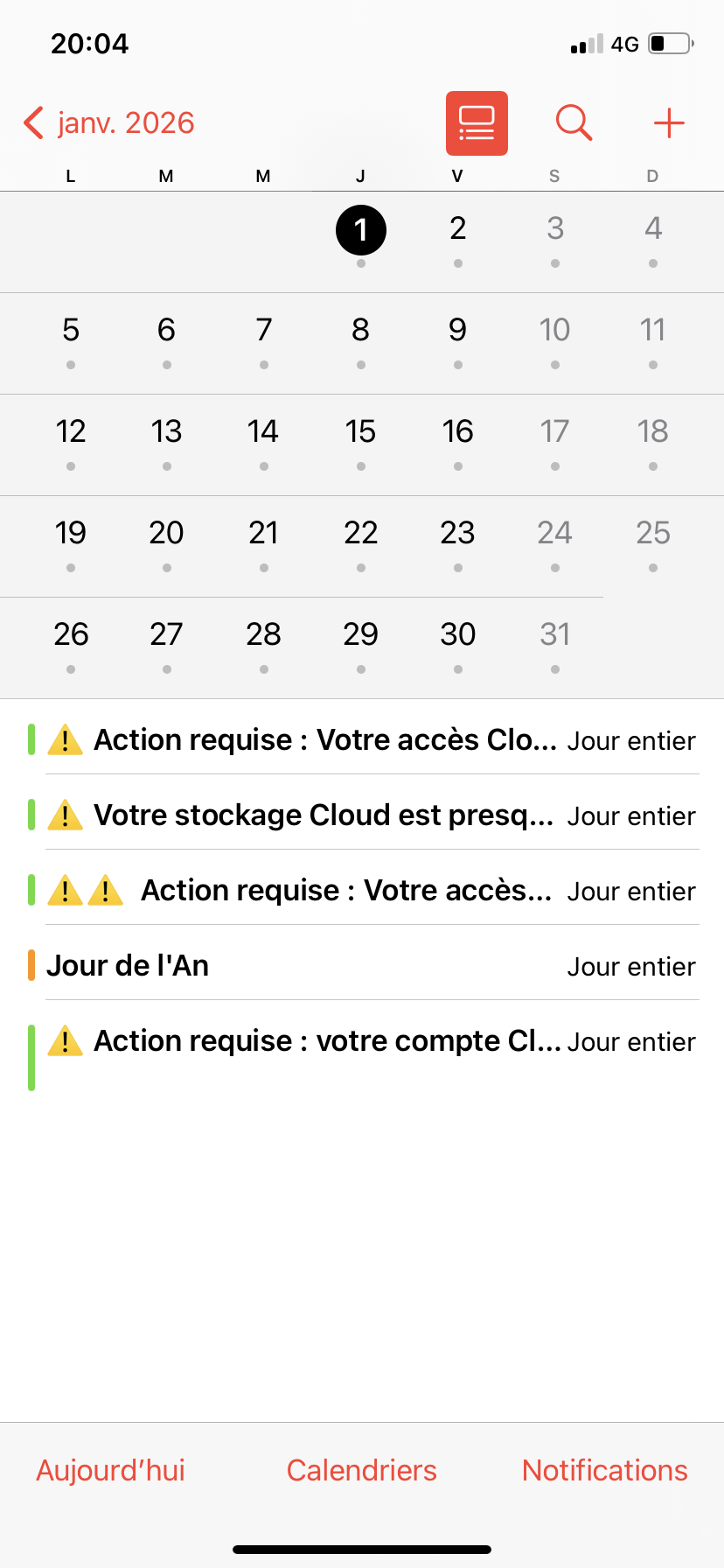Toggle the event list view icon
Screen dimensions: 724x1568
coord(477,123)
